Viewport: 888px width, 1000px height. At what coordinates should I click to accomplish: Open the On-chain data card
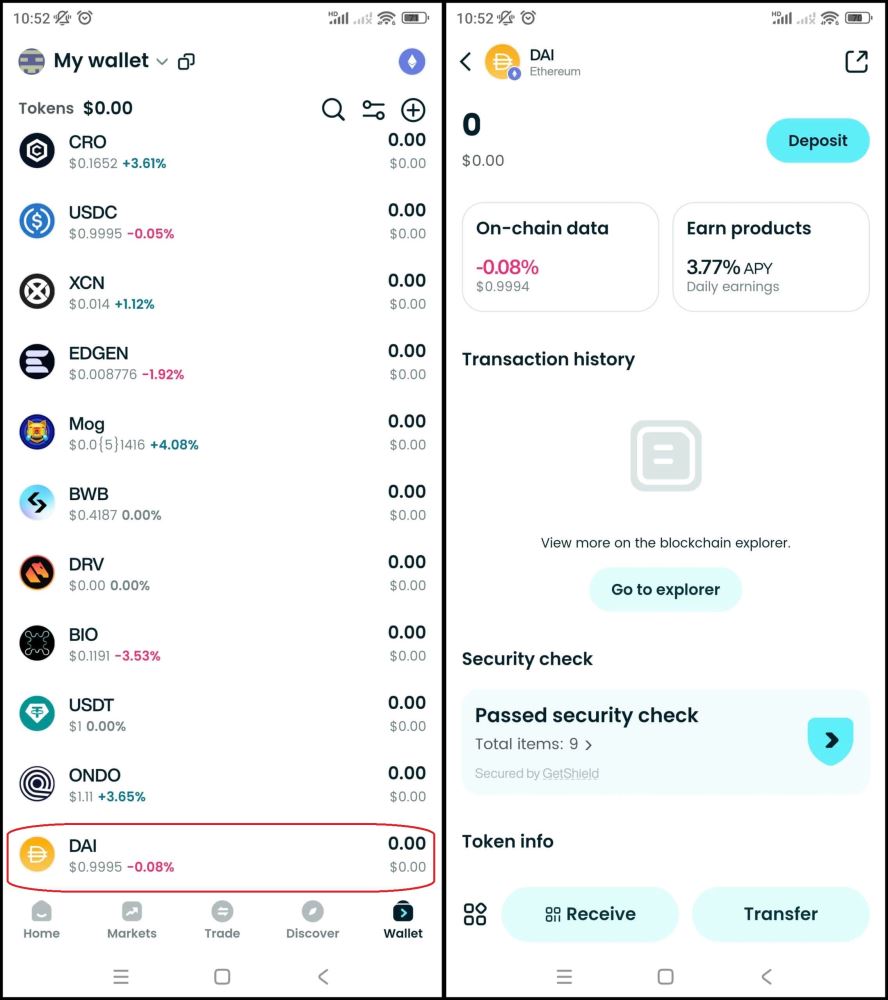(560, 257)
